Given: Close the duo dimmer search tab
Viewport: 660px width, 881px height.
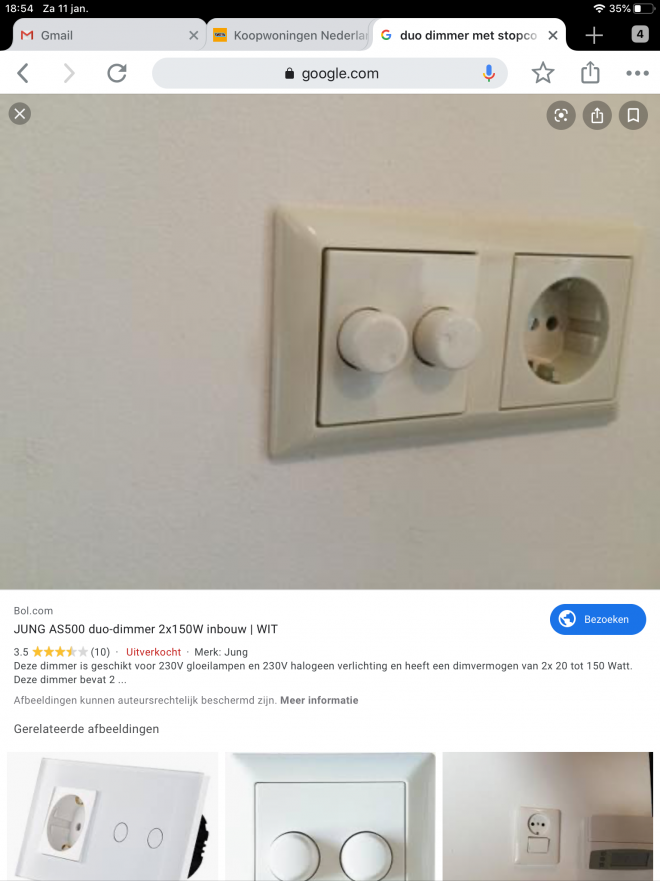Looking at the screenshot, I should pyautogui.click(x=553, y=35).
